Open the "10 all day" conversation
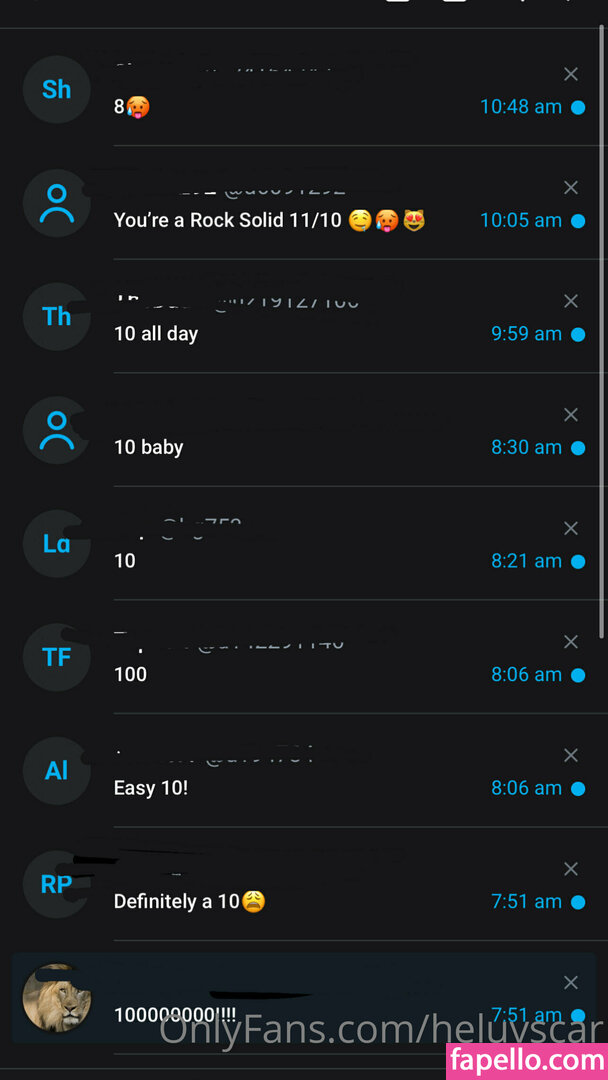This screenshot has height=1080, width=608. pos(300,334)
